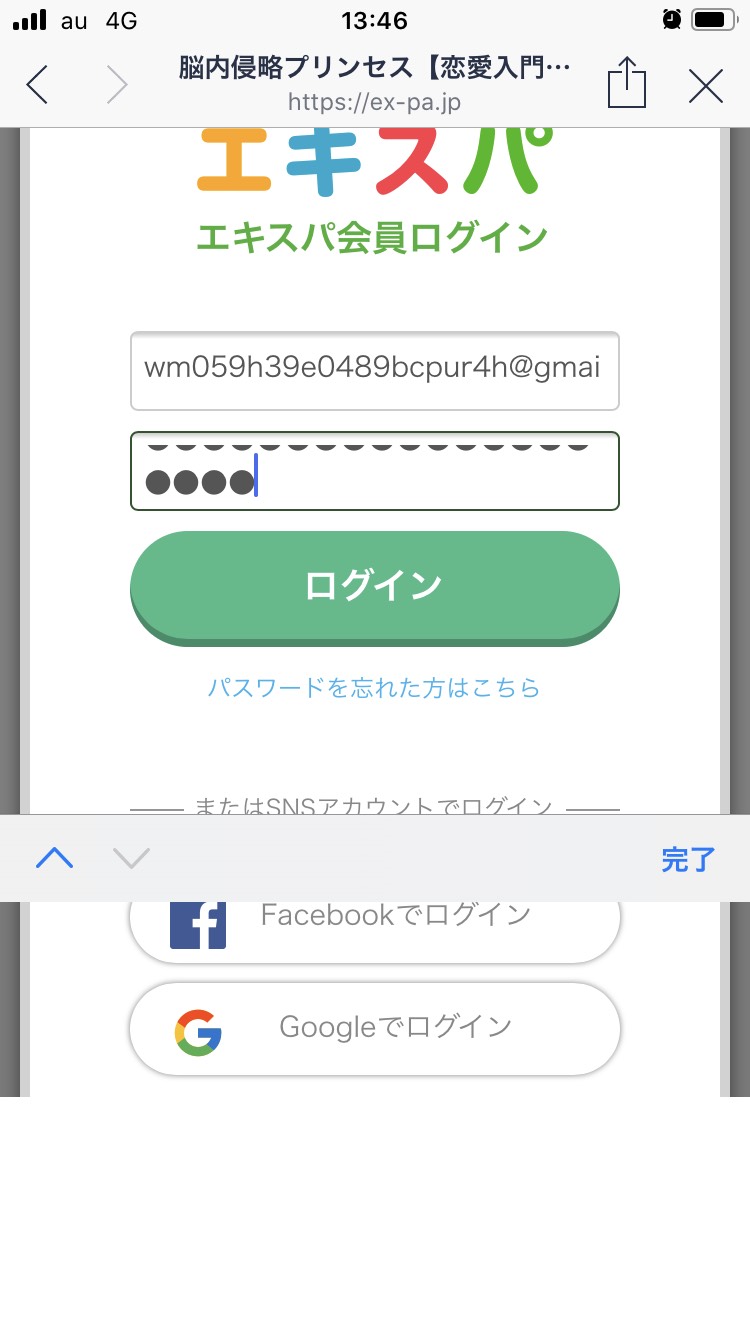Choose Googleでログイン
This screenshot has width=750, height=1334.
coord(375,1029)
